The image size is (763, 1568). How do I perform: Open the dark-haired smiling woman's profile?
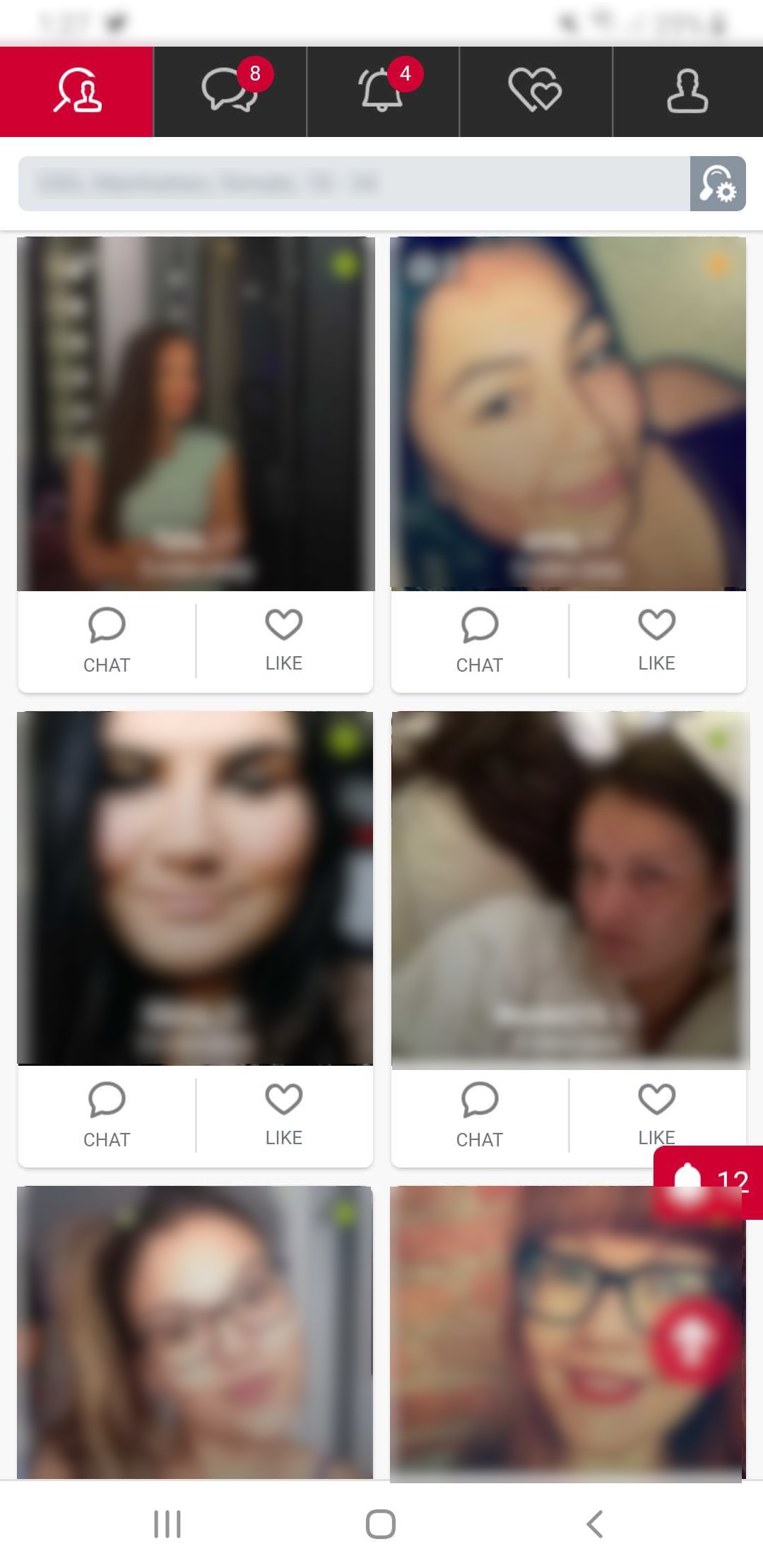tap(196, 888)
